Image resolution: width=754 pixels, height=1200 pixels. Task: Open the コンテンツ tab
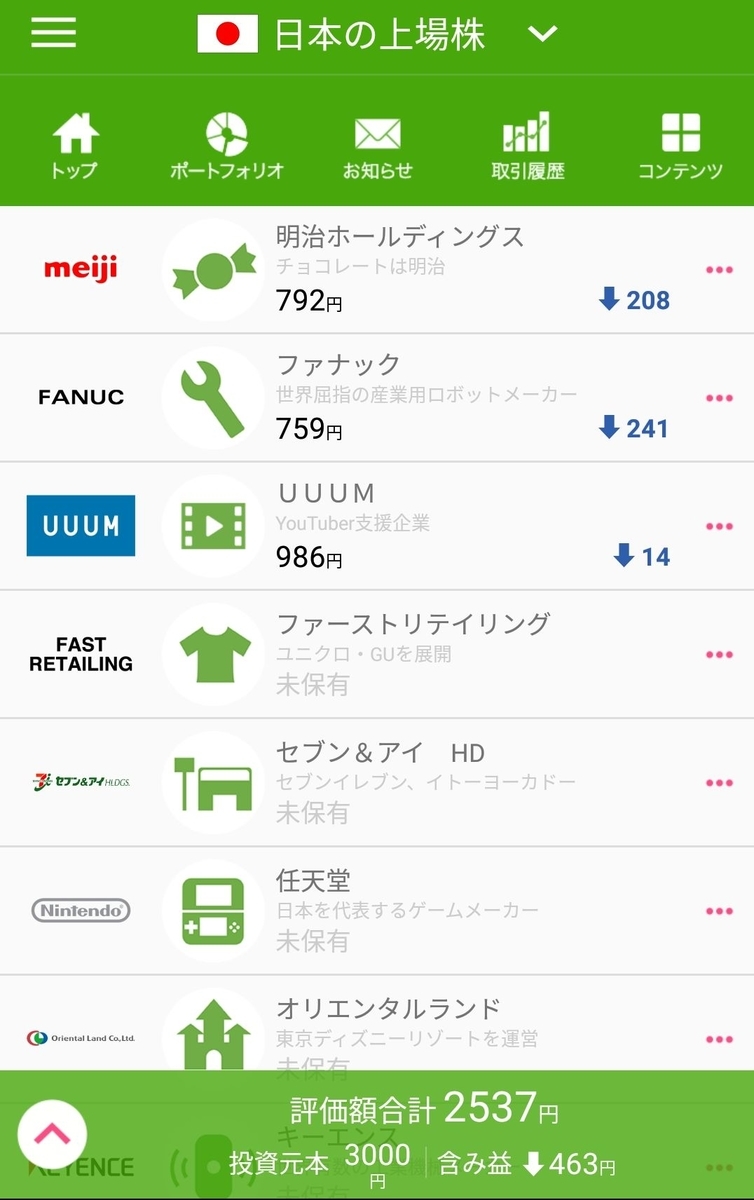[680, 146]
